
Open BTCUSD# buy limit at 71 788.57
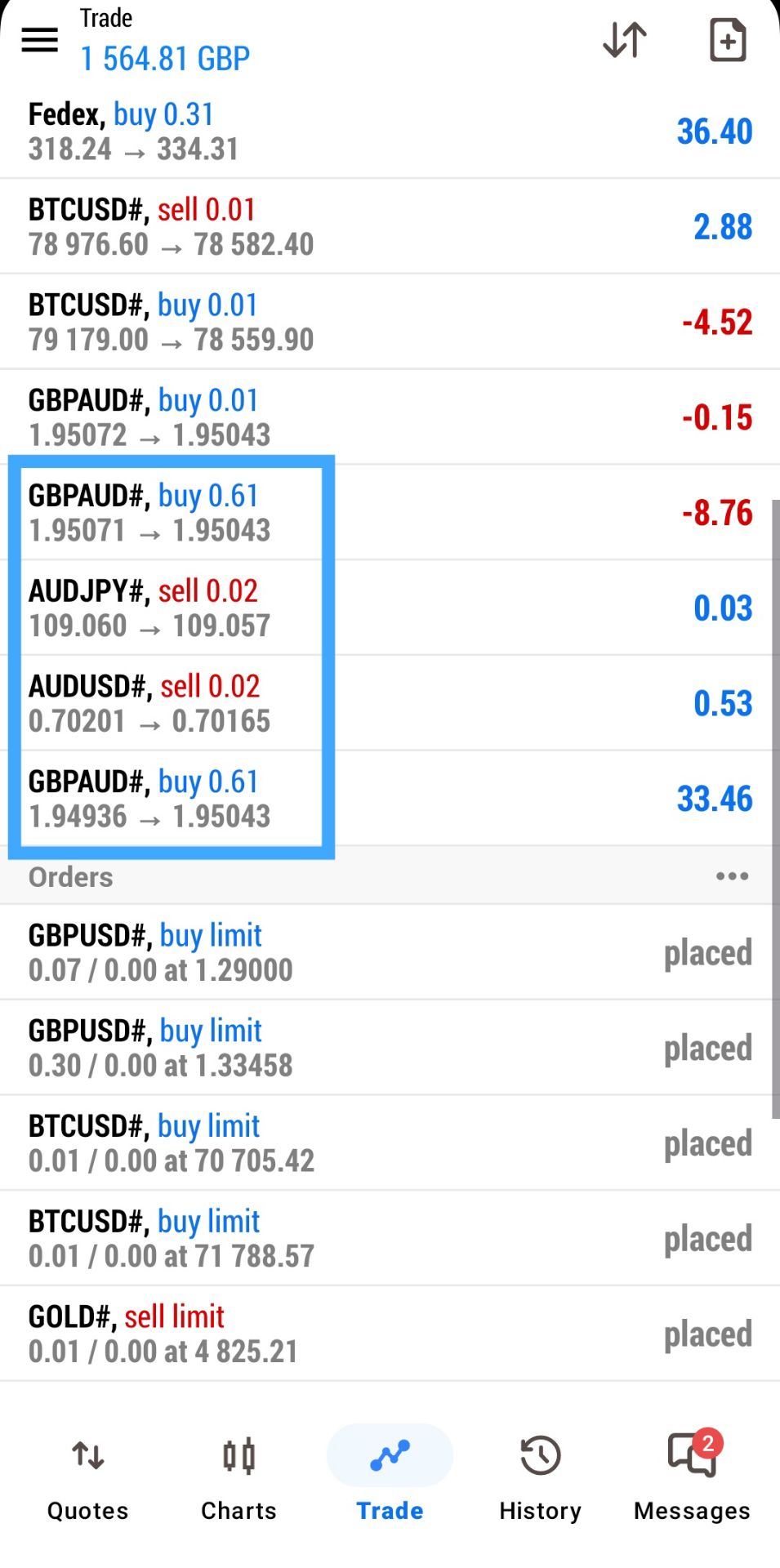click(390, 1238)
